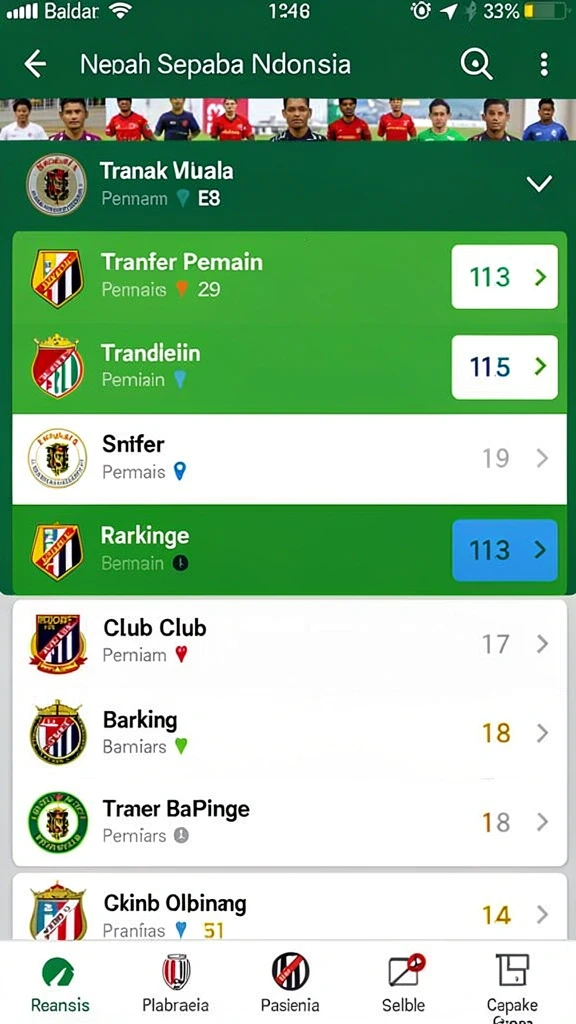The height and width of the screenshot is (1024, 576).
Task: Tap the blue 113 button on Rarkinge
Action: tap(504, 551)
